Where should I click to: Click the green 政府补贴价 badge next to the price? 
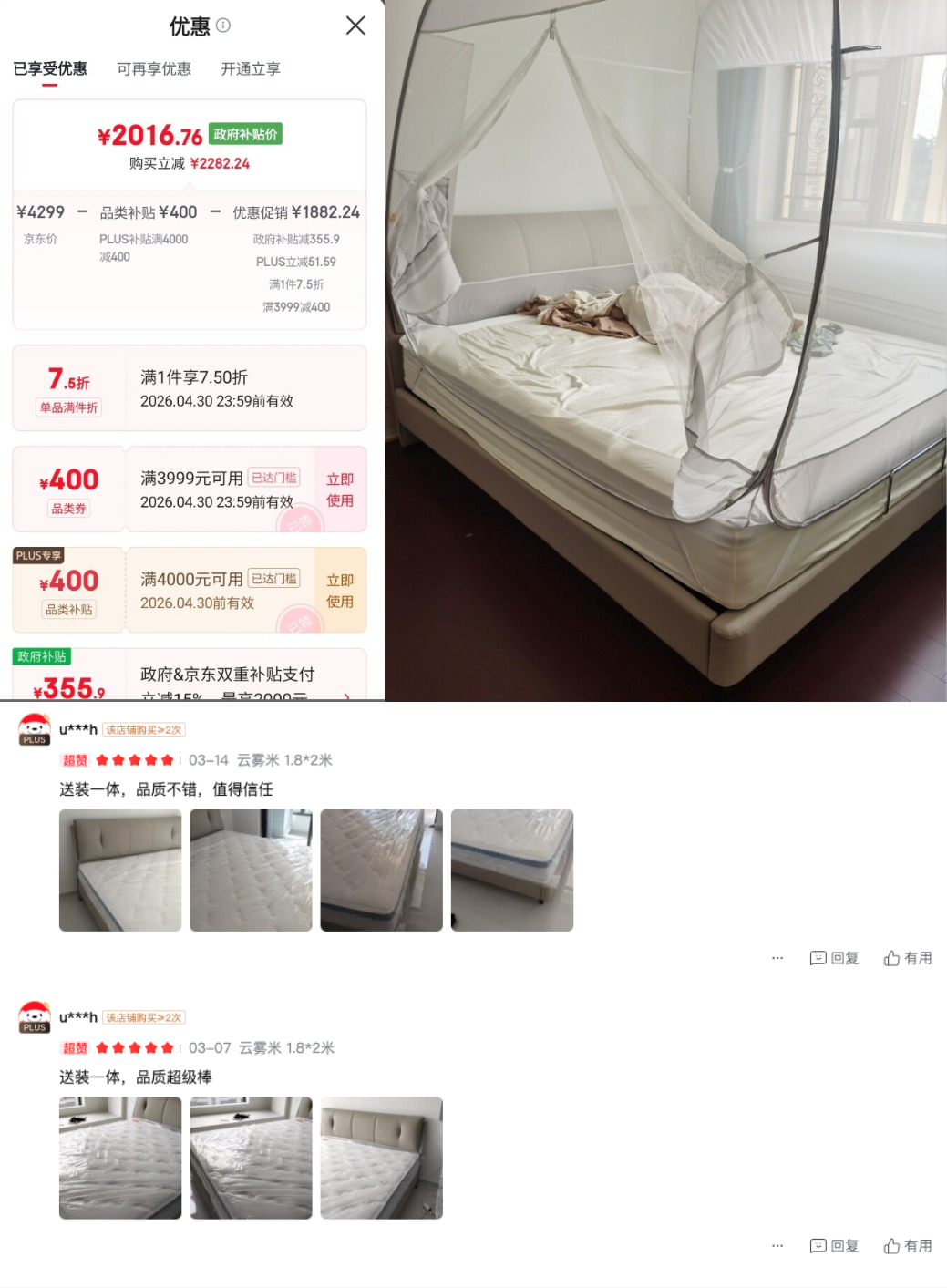246,133
